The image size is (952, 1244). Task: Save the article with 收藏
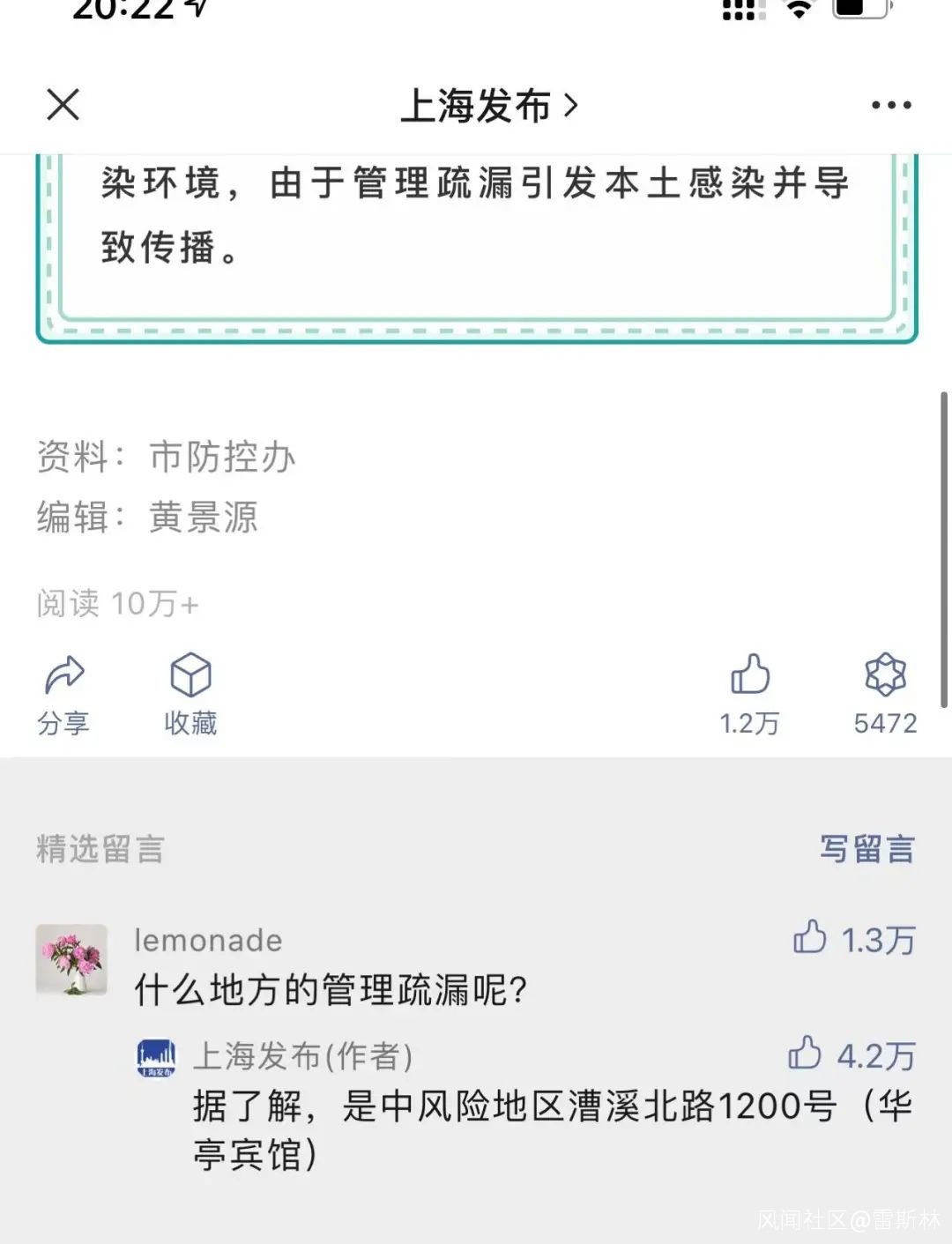[x=190, y=694]
